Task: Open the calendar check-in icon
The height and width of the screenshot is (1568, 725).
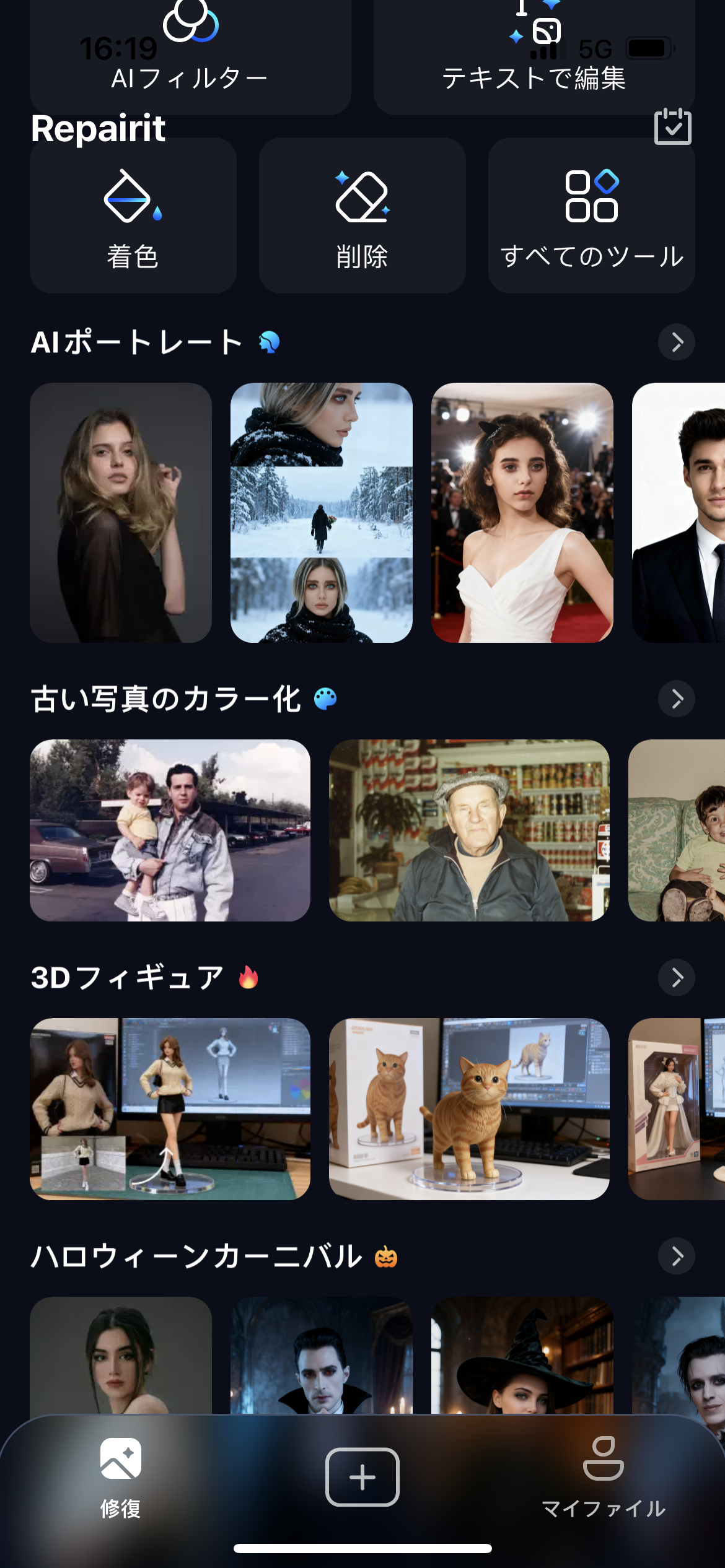Action: (673, 127)
